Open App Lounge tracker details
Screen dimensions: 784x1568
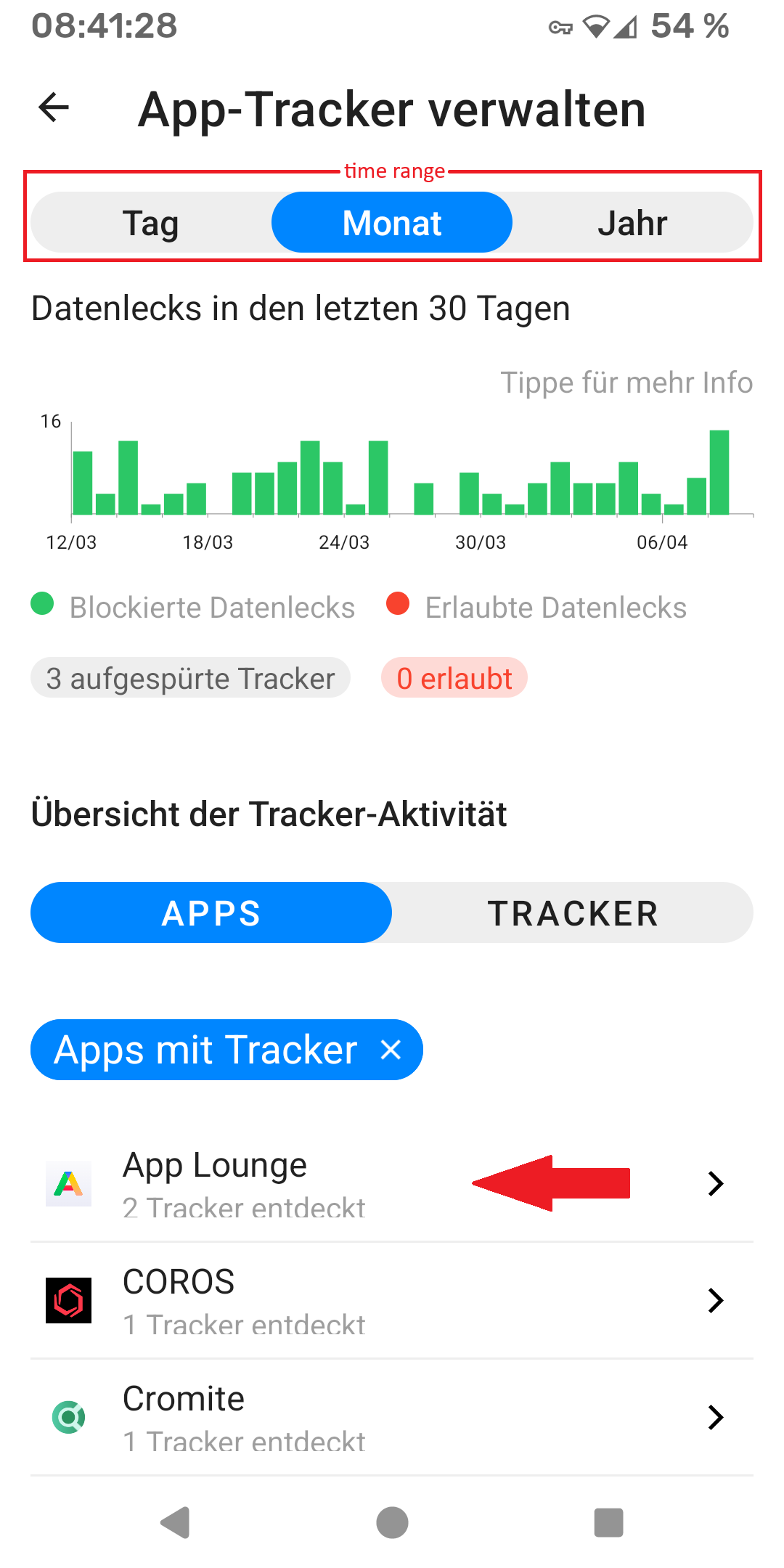(x=392, y=1183)
